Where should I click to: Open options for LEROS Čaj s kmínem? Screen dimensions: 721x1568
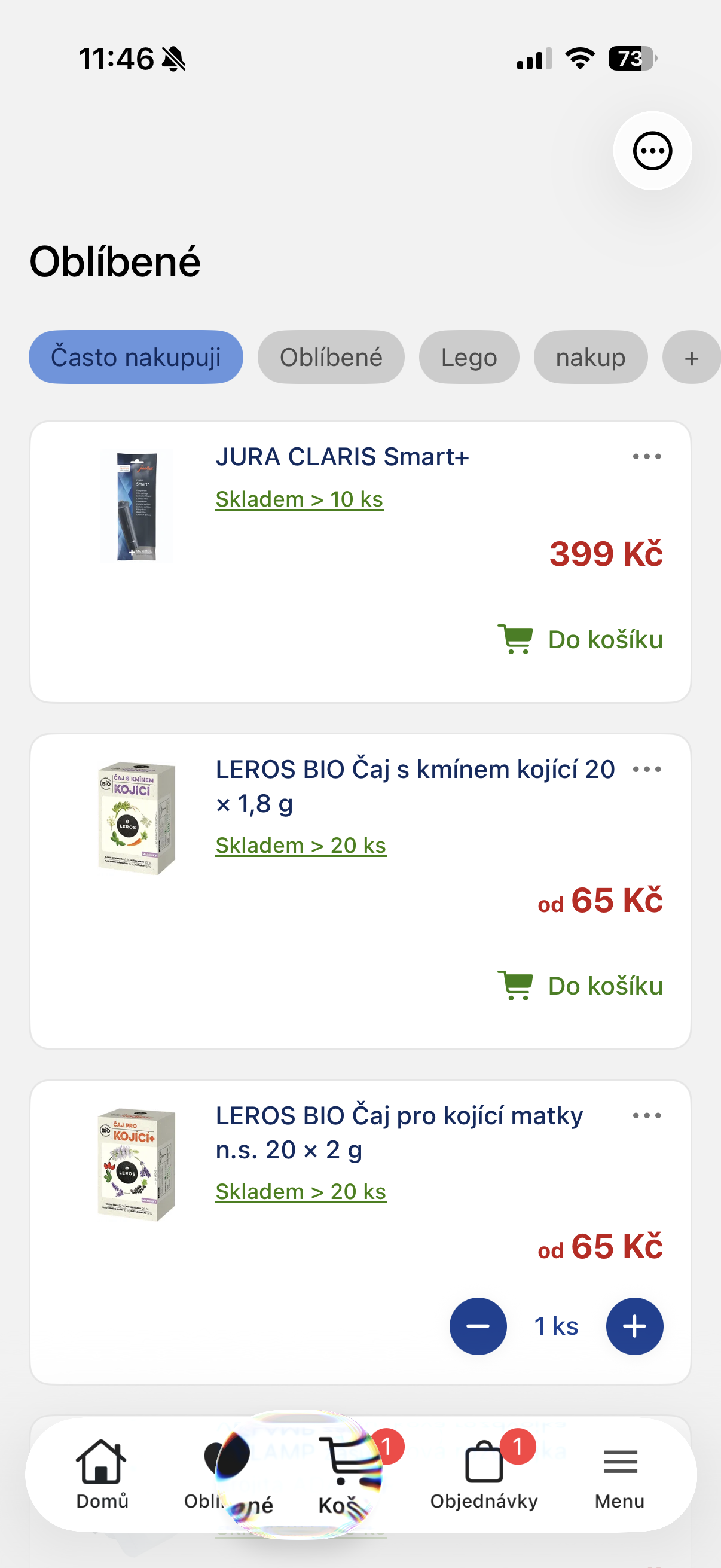(646, 770)
